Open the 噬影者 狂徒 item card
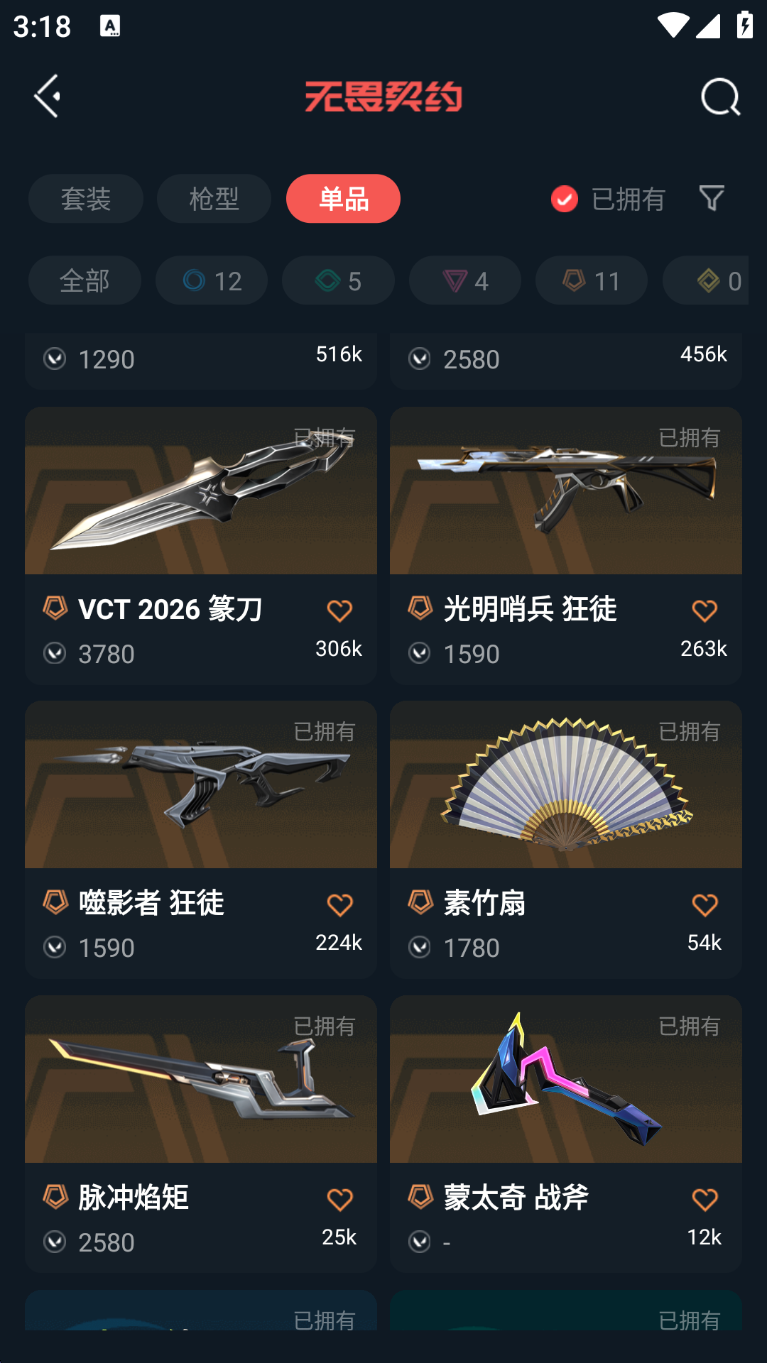Image resolution: width=767 pixels, height=1363 pixels. point(201,839)
